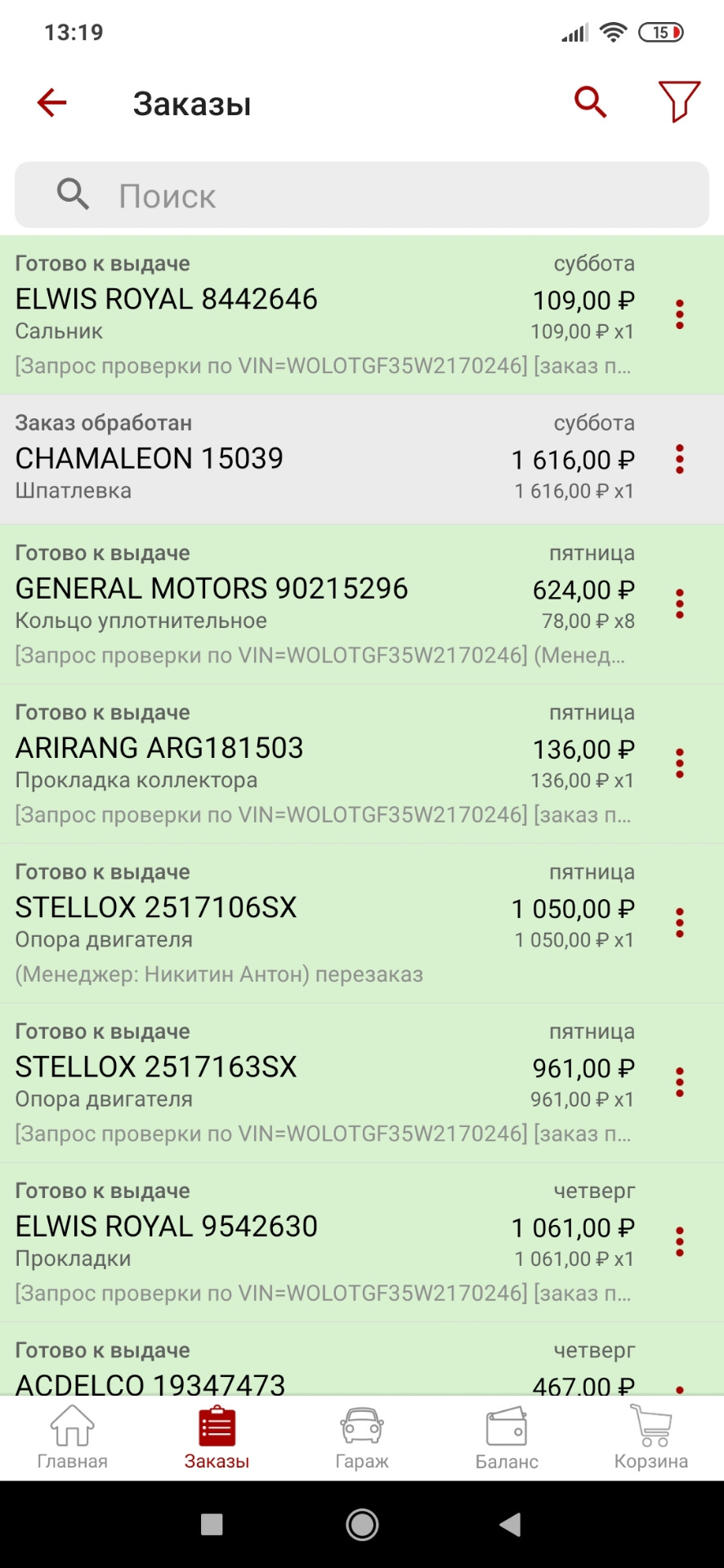
Task: Switch to the Баланс tab
Action: click(507, 1436)
